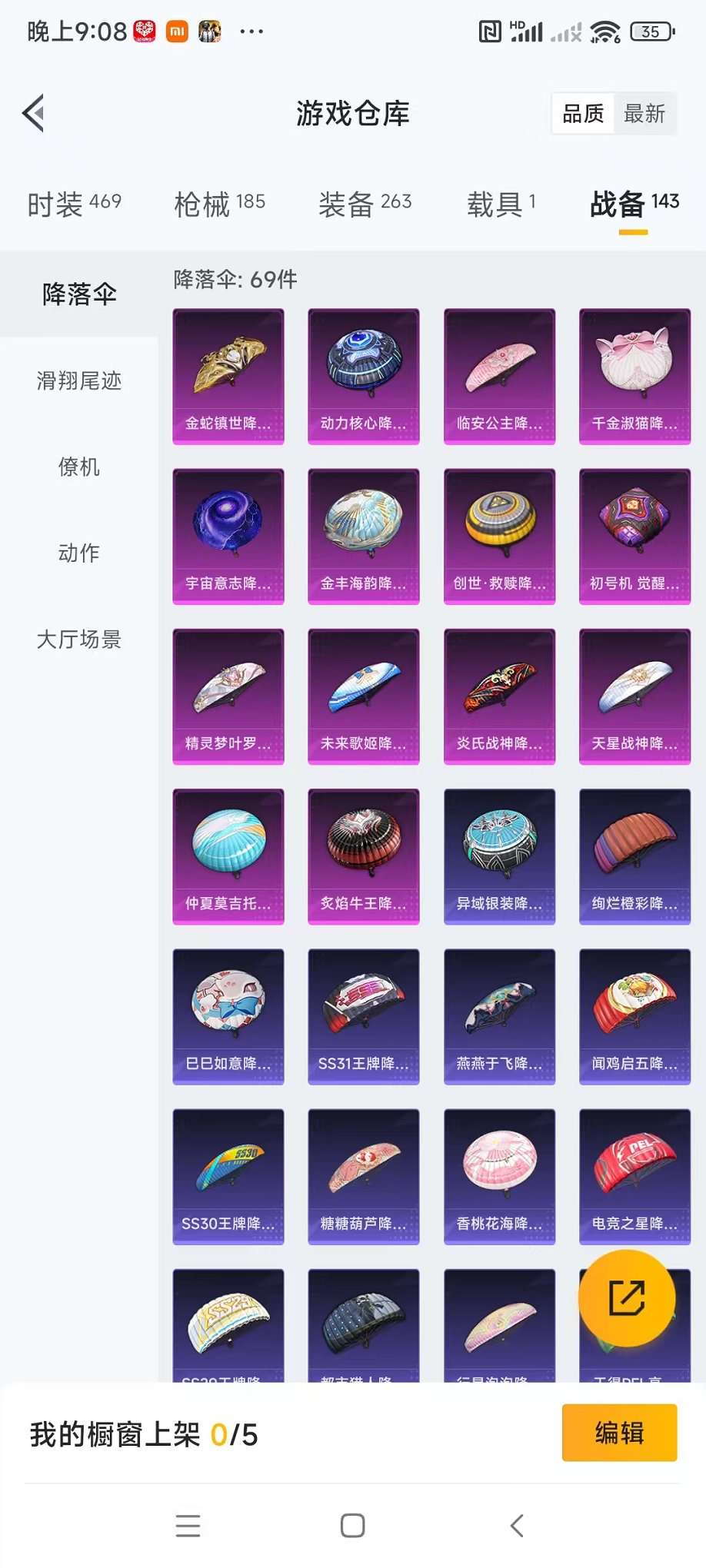Switch to the 时装 tab
The image size is (706, 1568).
74,204
